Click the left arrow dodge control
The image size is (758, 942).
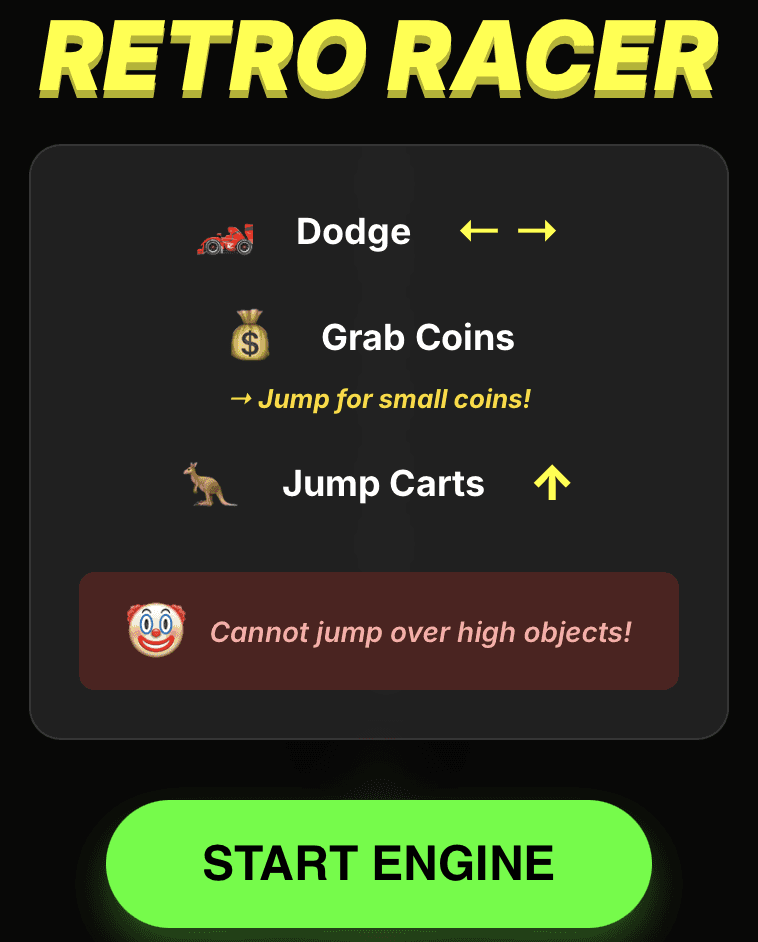[x=480, y=230]
